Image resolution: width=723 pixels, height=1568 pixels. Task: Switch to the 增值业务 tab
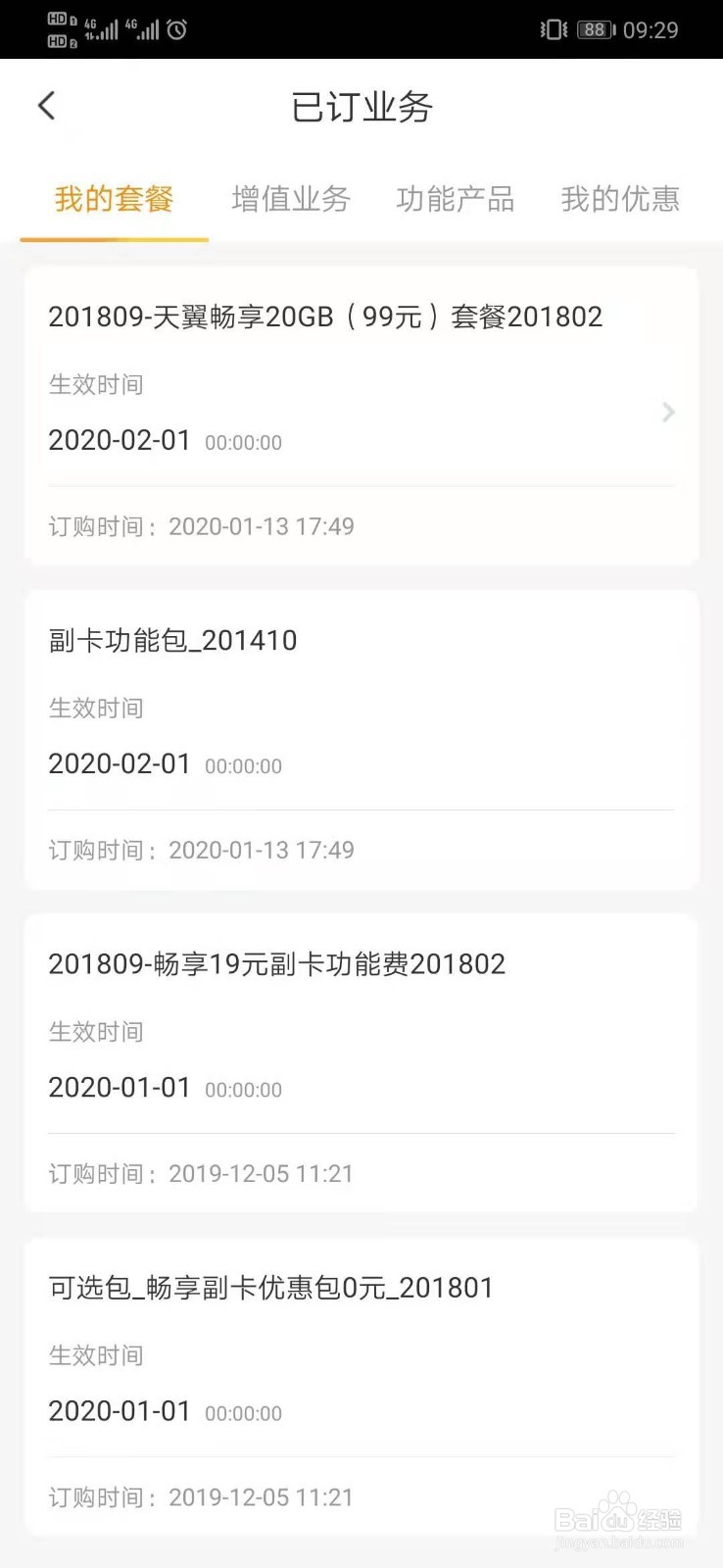pos(291,199)
